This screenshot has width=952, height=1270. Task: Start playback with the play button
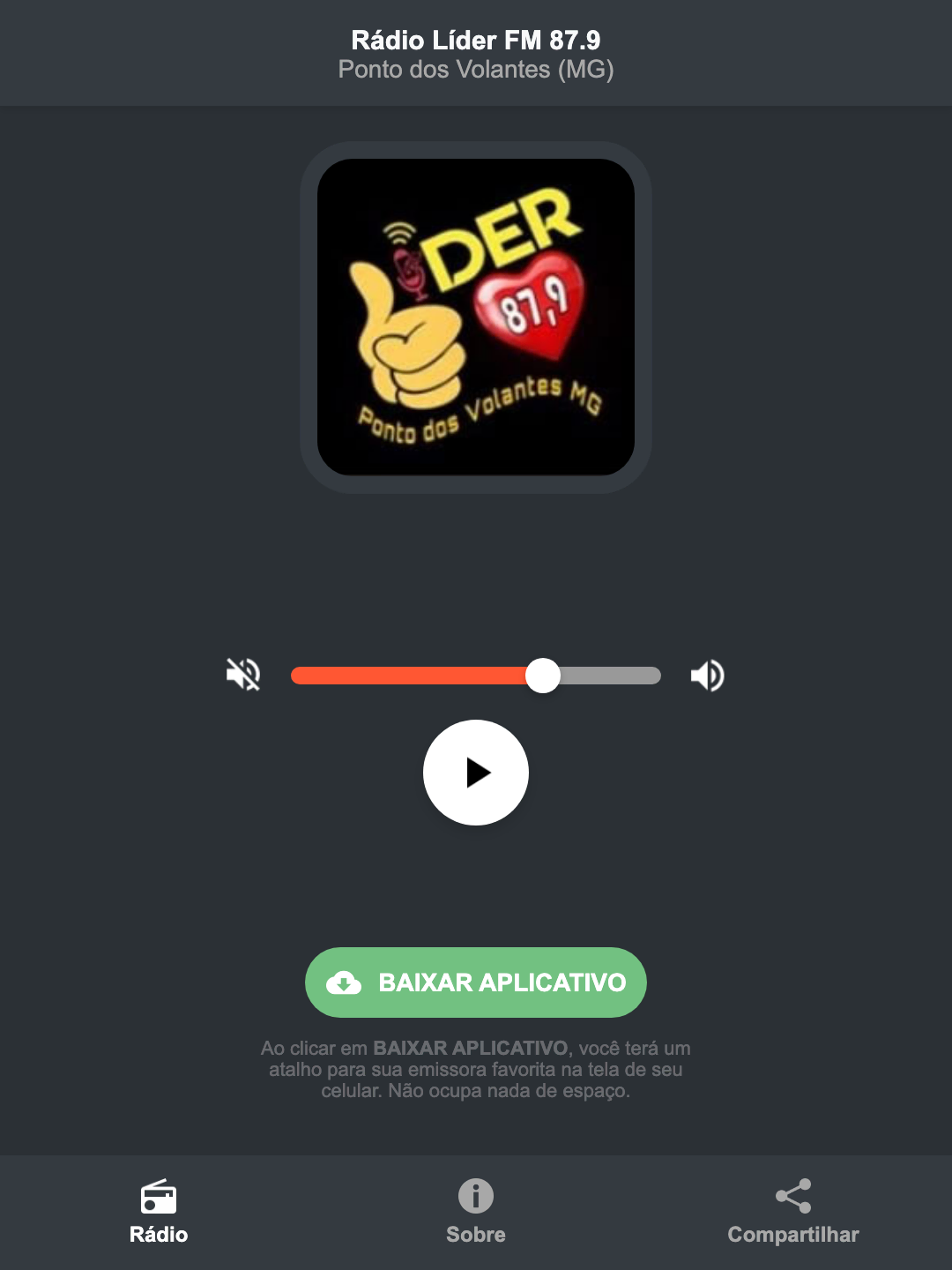(475, 773)
